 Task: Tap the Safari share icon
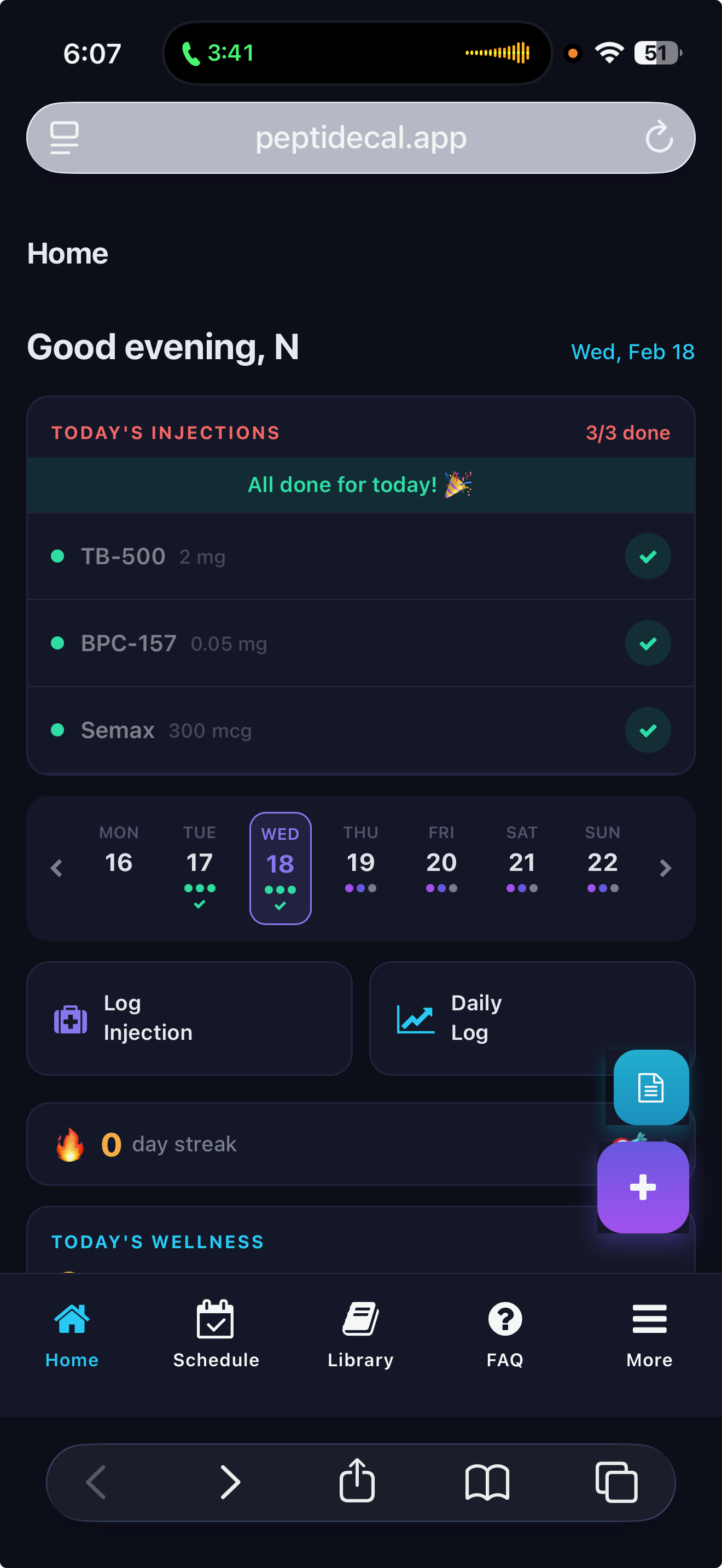pyautogui.click(x=358, y=1483)
